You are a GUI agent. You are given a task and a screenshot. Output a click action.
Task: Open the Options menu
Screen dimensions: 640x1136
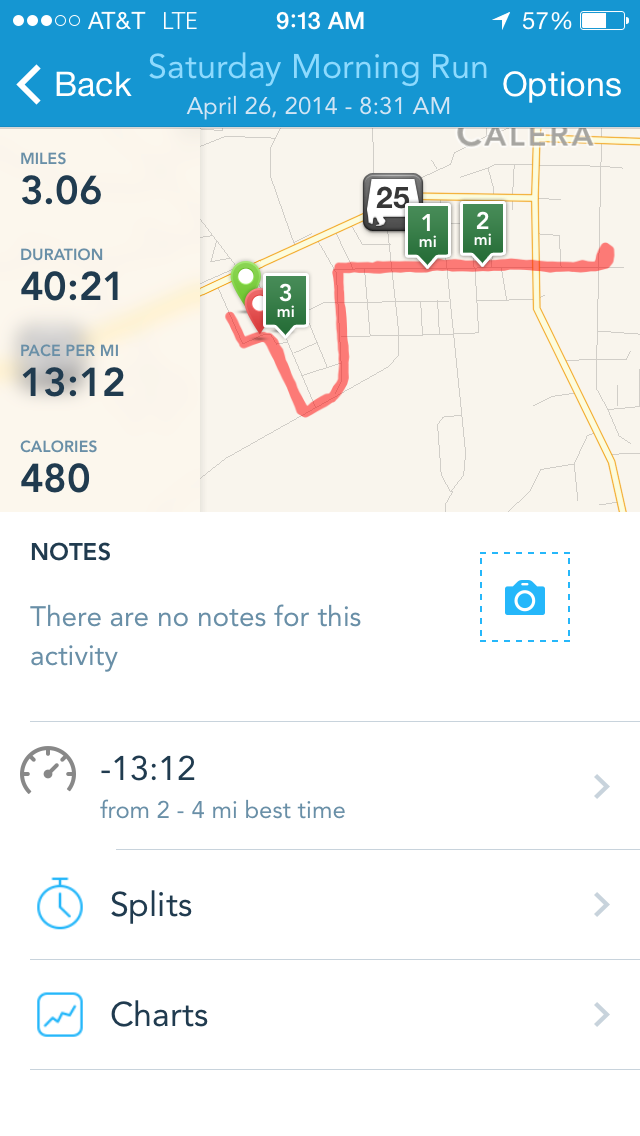point(561,85)
